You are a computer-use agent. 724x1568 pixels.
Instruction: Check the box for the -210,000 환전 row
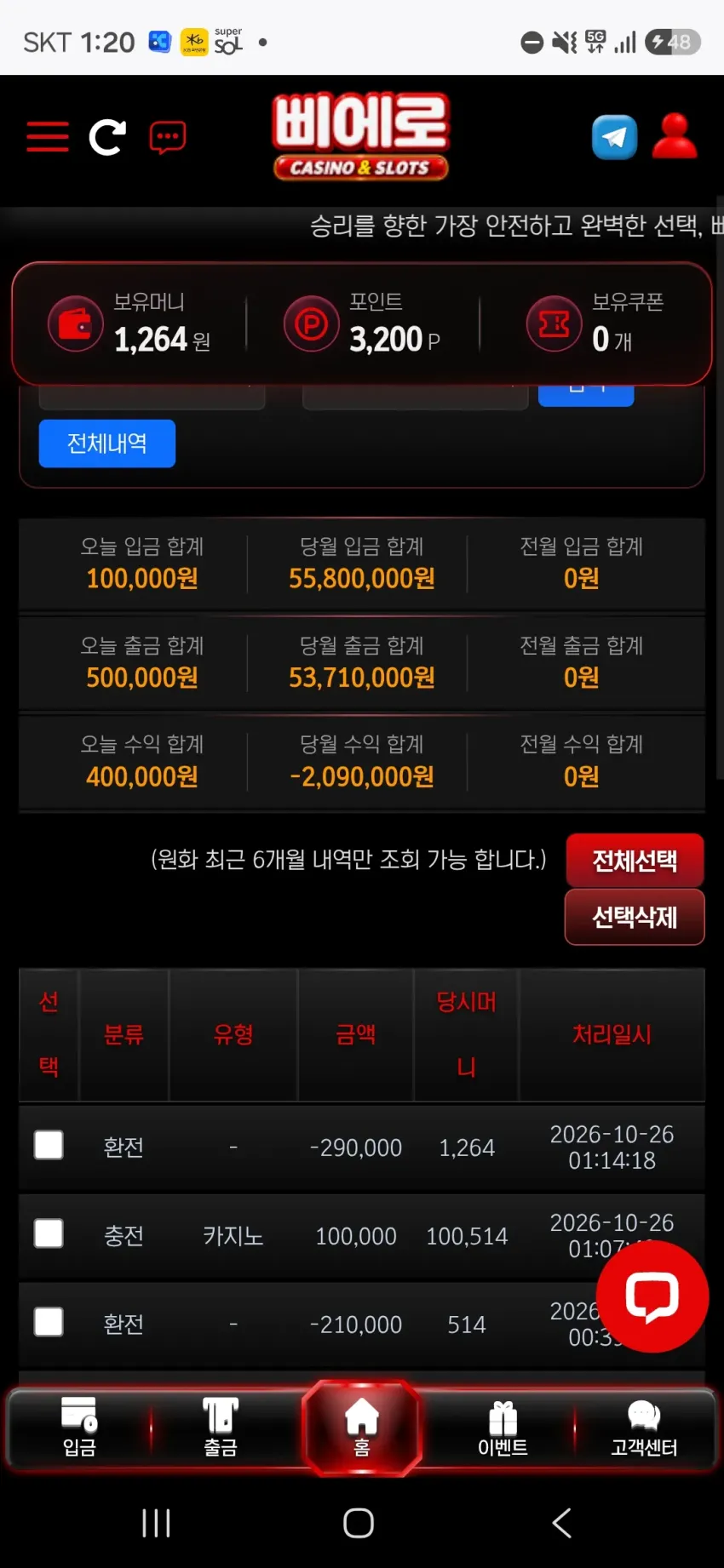pyautogui.click(x=49, y=1322)
